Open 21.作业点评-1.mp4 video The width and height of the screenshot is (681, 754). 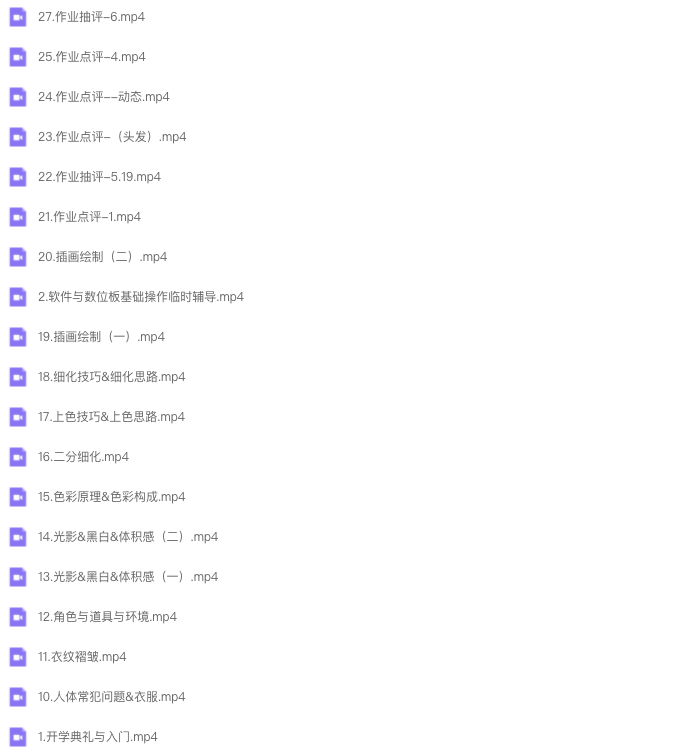pos(89,217)
